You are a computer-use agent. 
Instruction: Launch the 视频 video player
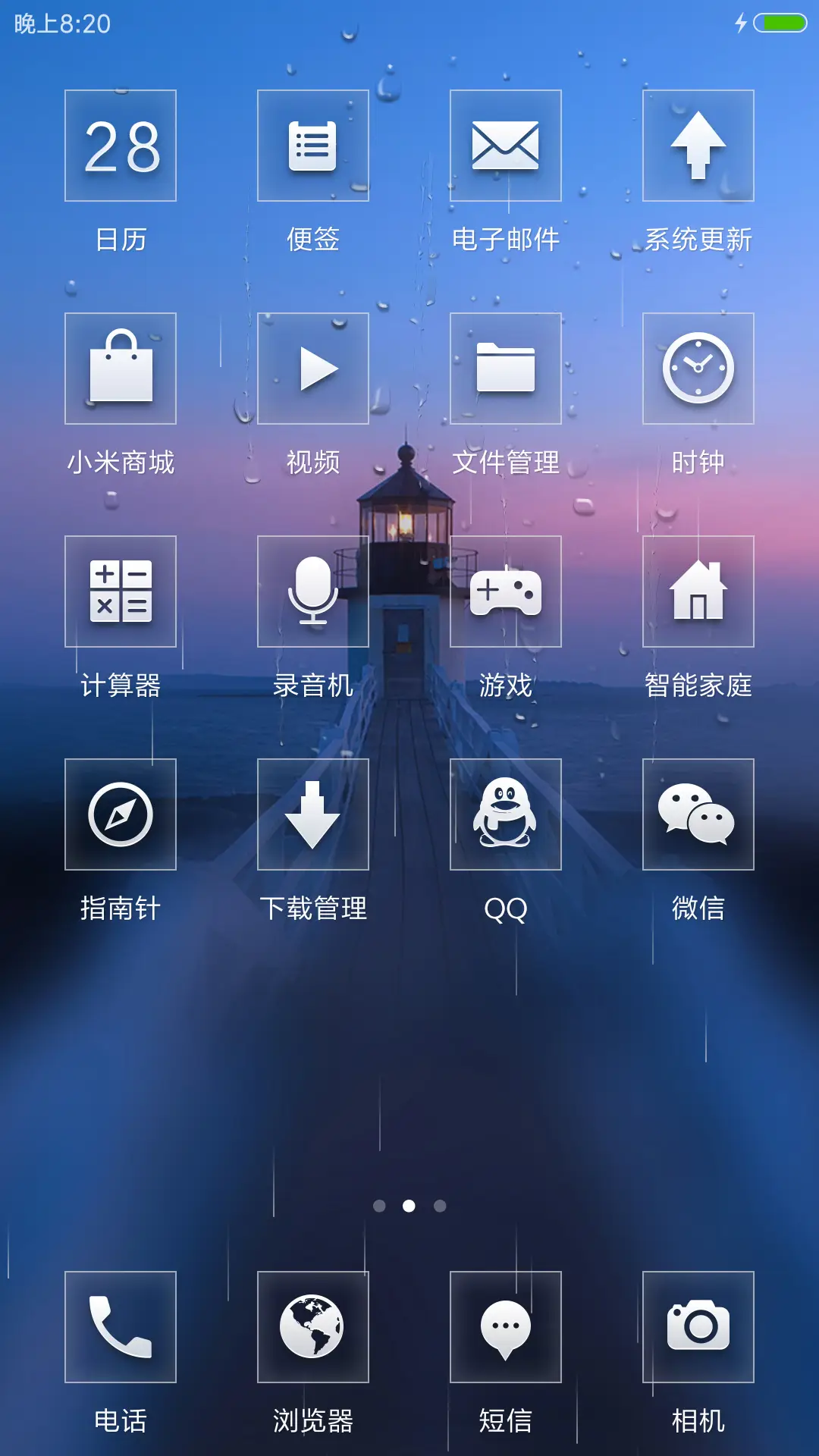(x=312, y=369)
